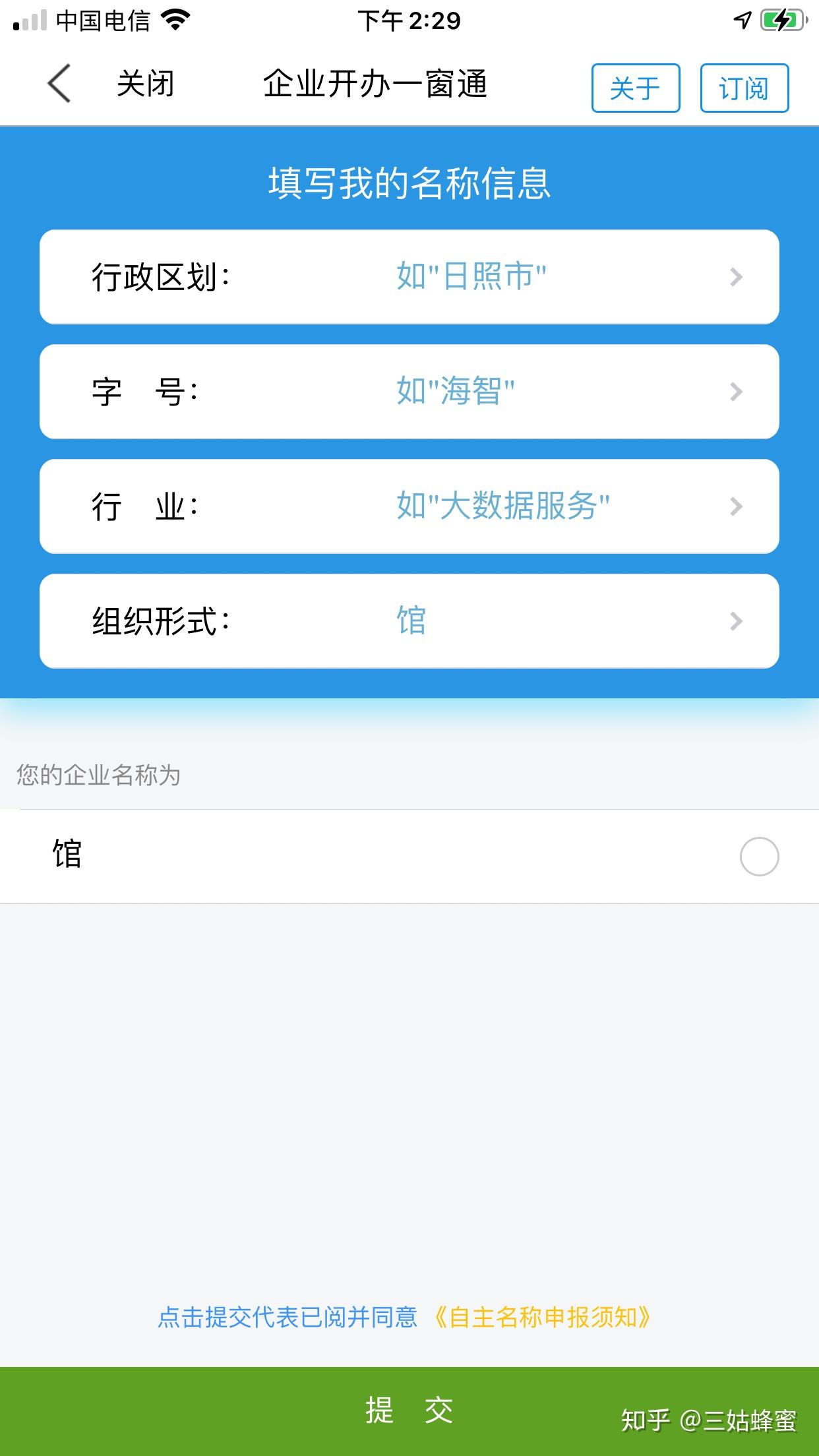Open the 关于 about button
This screenshot has height=1456, width=819.
click(635, 88)
